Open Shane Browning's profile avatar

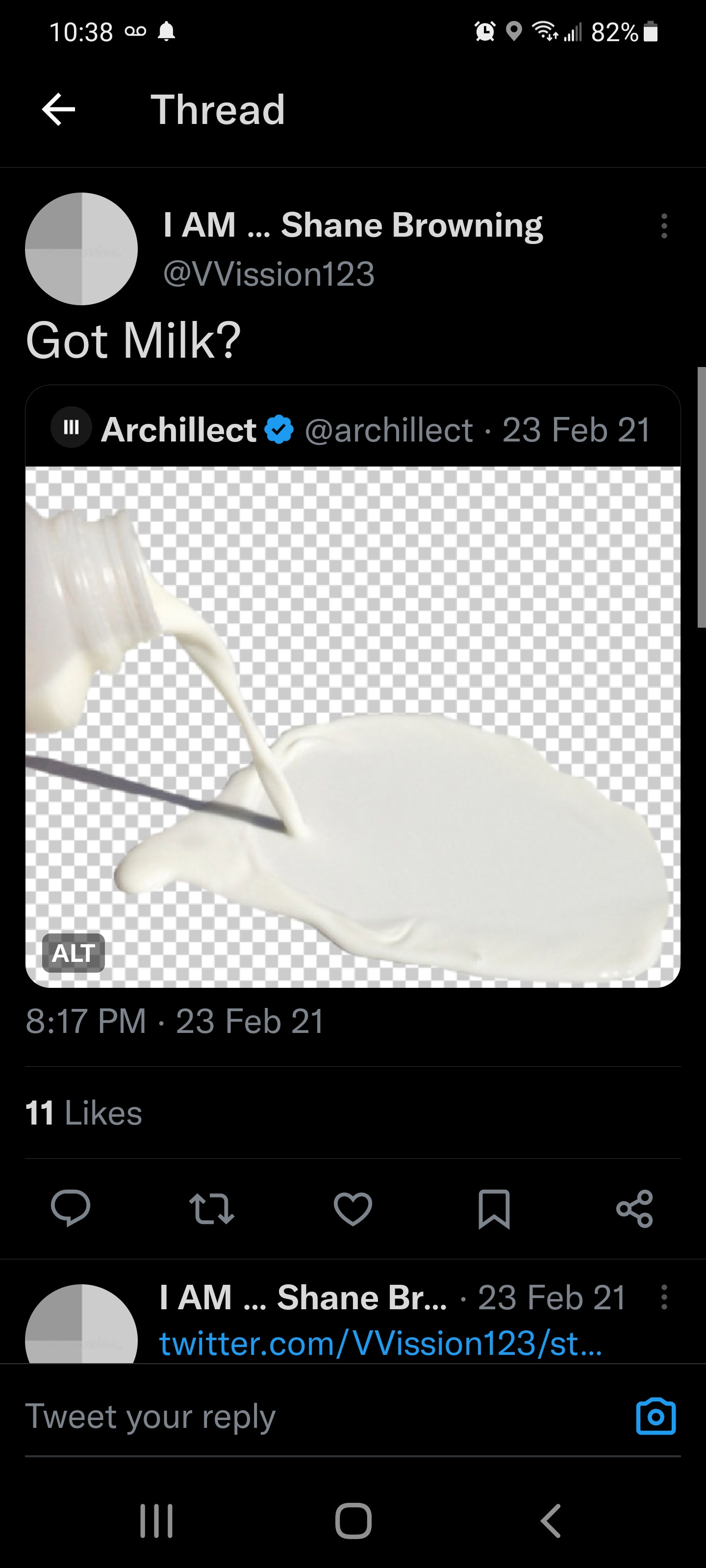tap(81, 249)
